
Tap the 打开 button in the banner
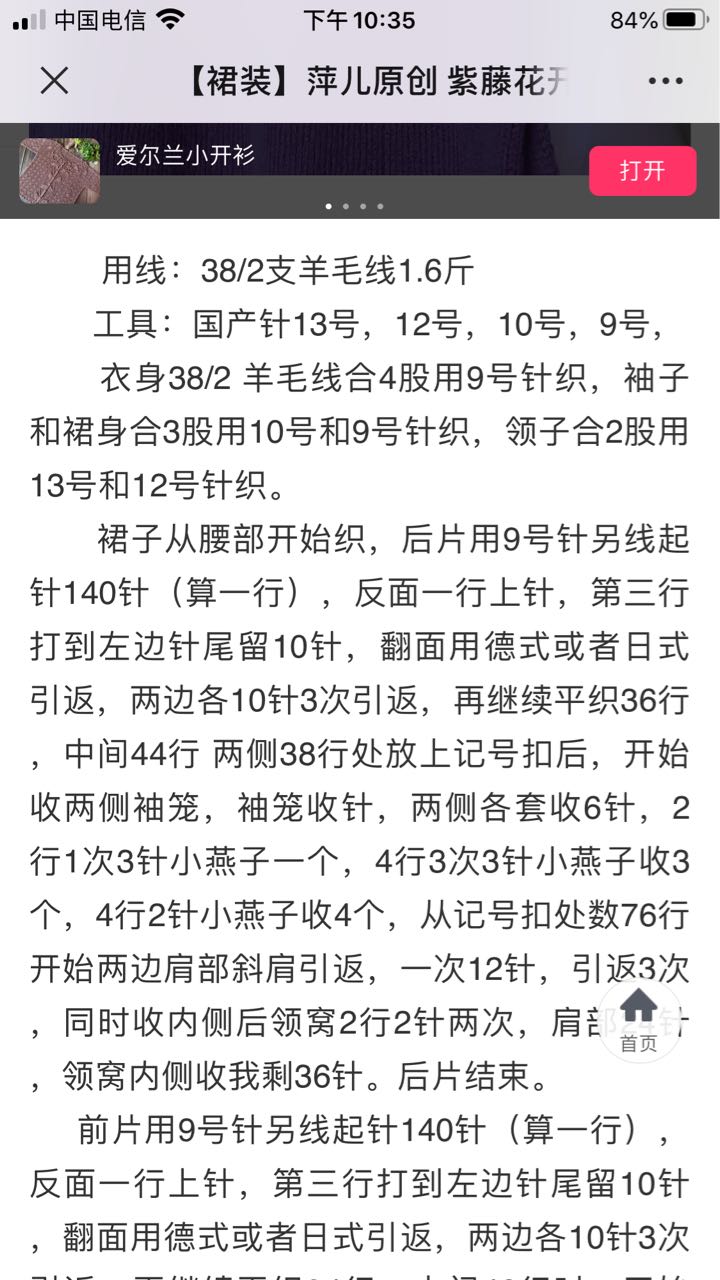pyautogui.click(x=642, y=170)
